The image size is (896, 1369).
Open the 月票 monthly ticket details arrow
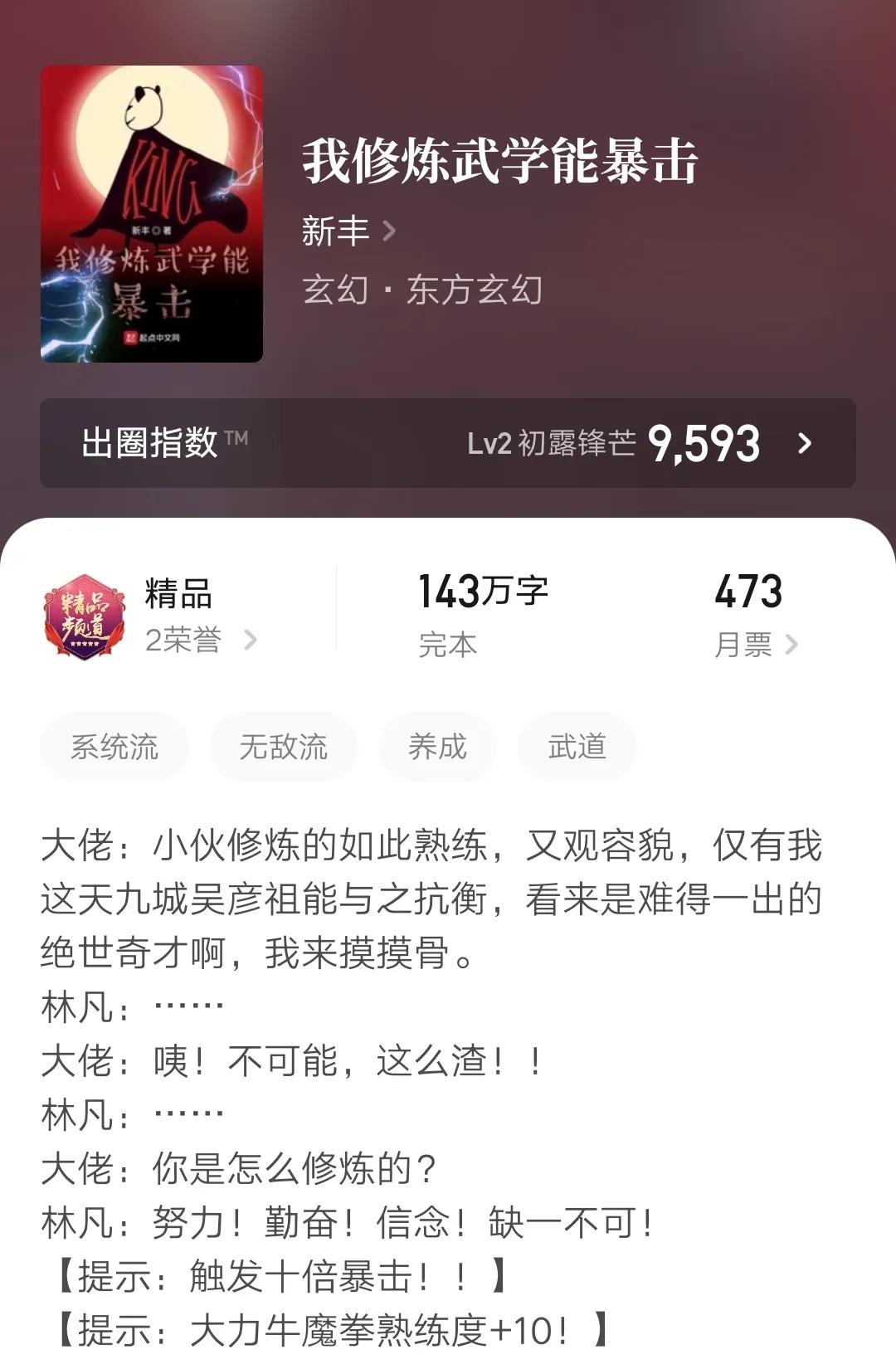(x=792, y=643)
